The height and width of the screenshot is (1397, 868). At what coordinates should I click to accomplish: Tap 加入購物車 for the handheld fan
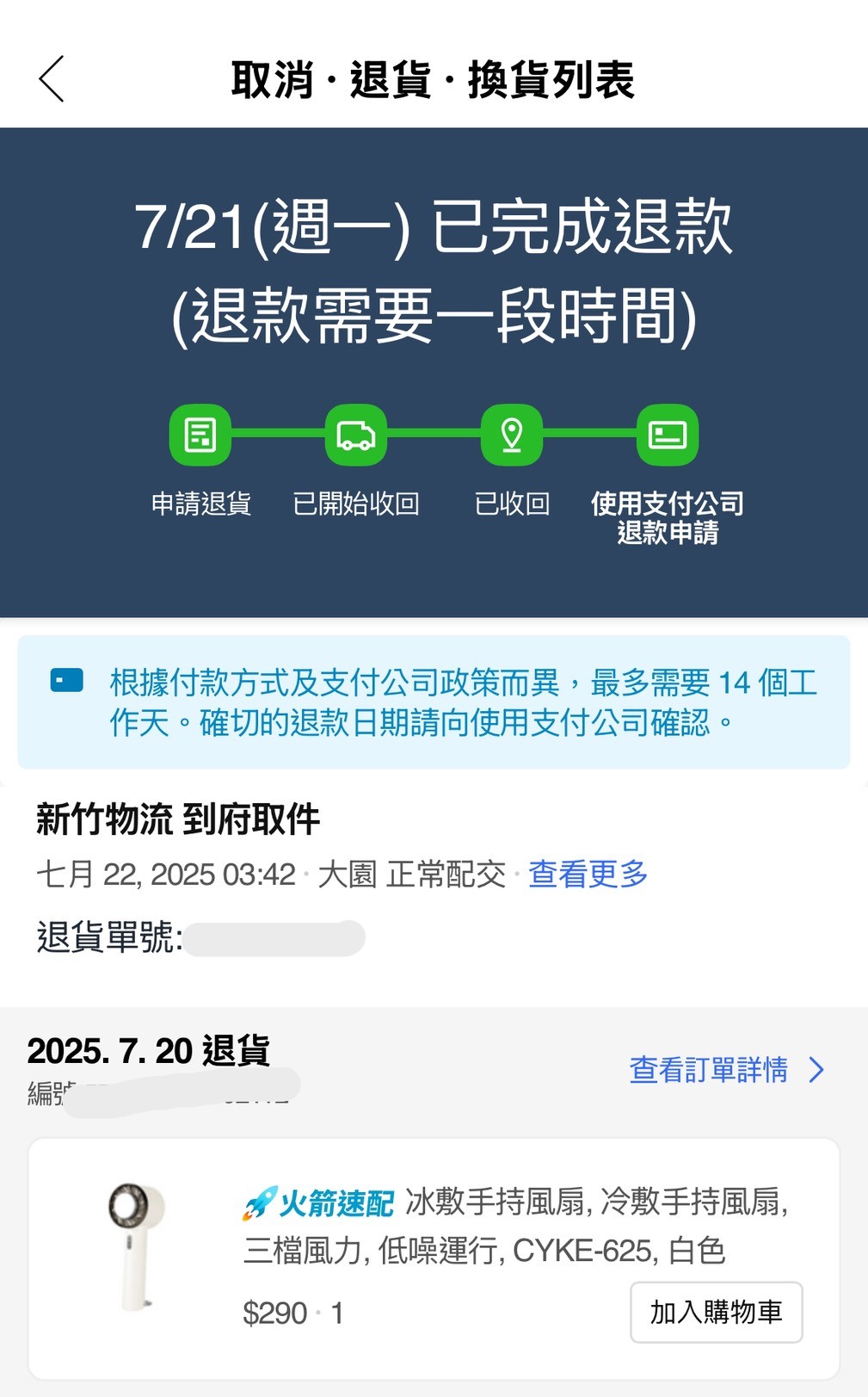point(716,1312)
